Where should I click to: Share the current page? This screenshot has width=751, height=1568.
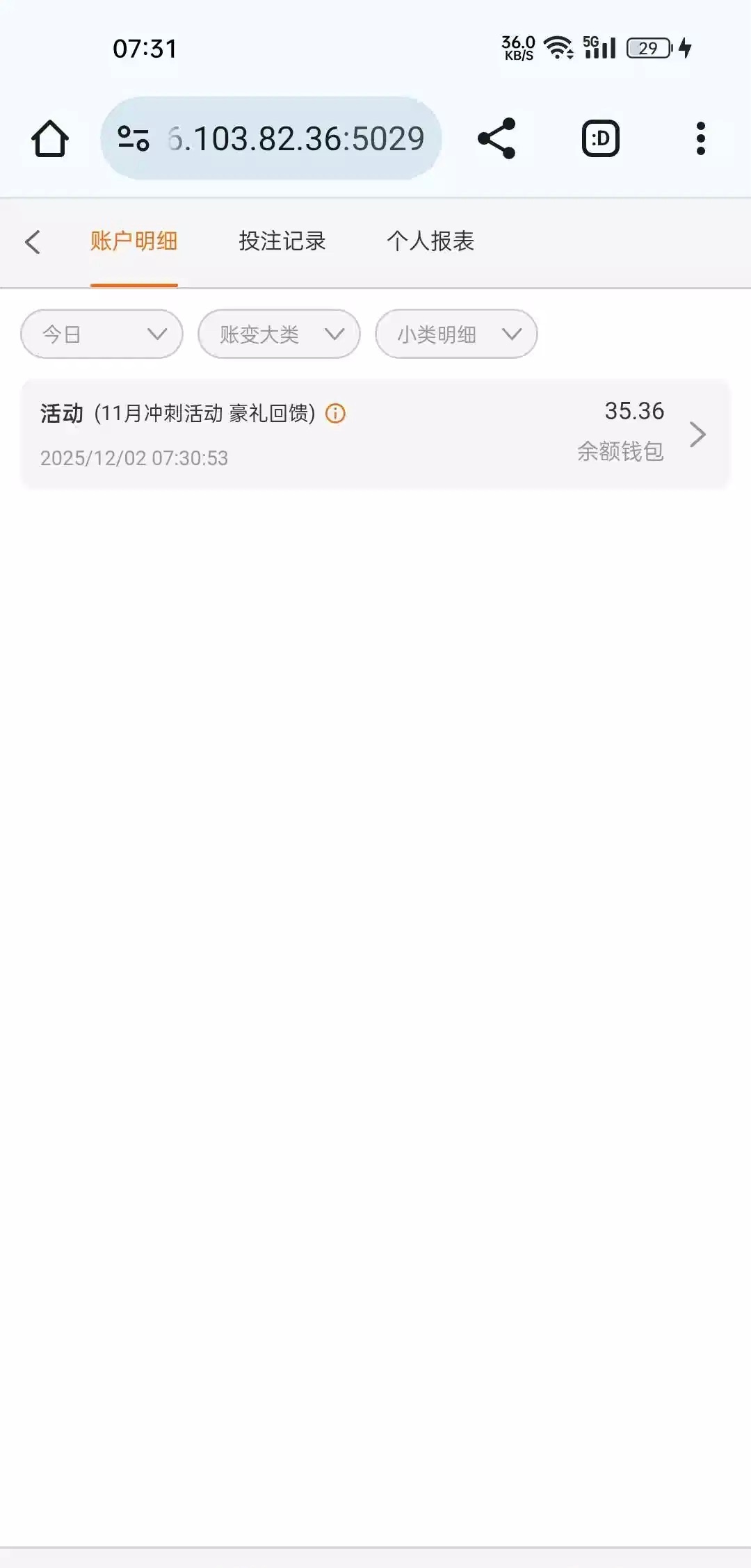point(496,139)
